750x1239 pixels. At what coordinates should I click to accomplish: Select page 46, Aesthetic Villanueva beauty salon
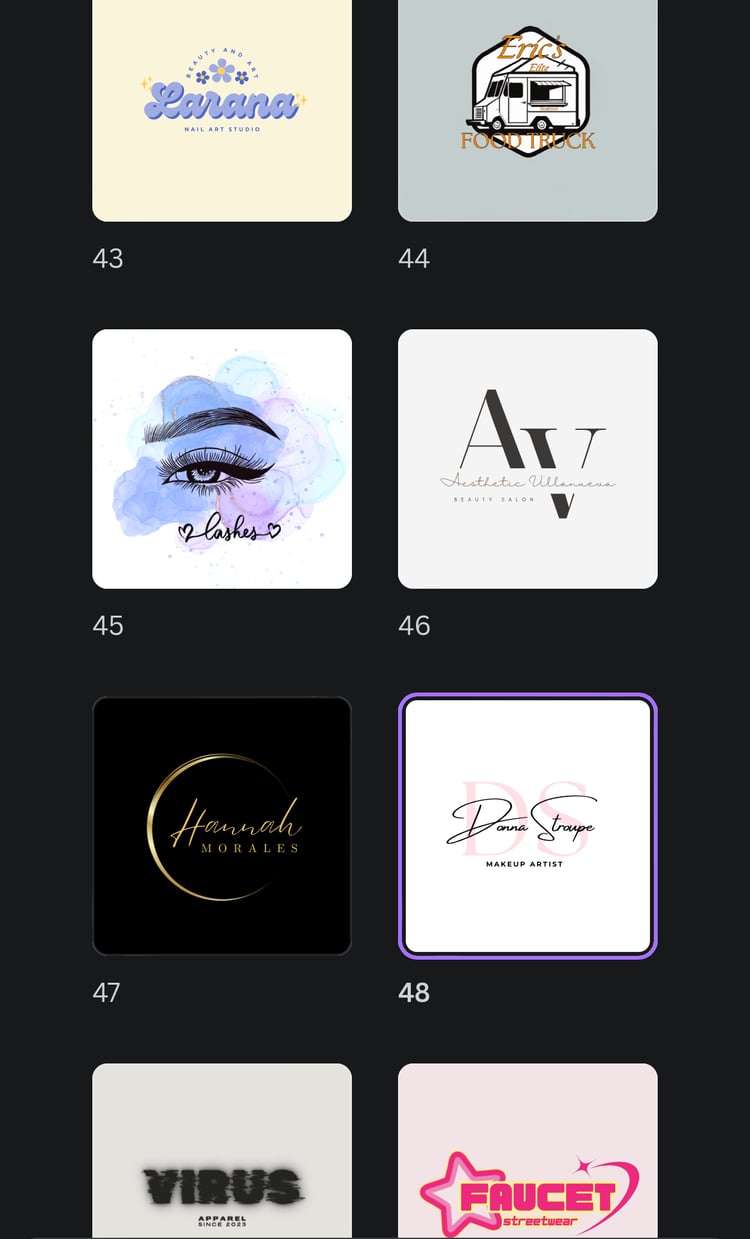(x=527, y=459)
